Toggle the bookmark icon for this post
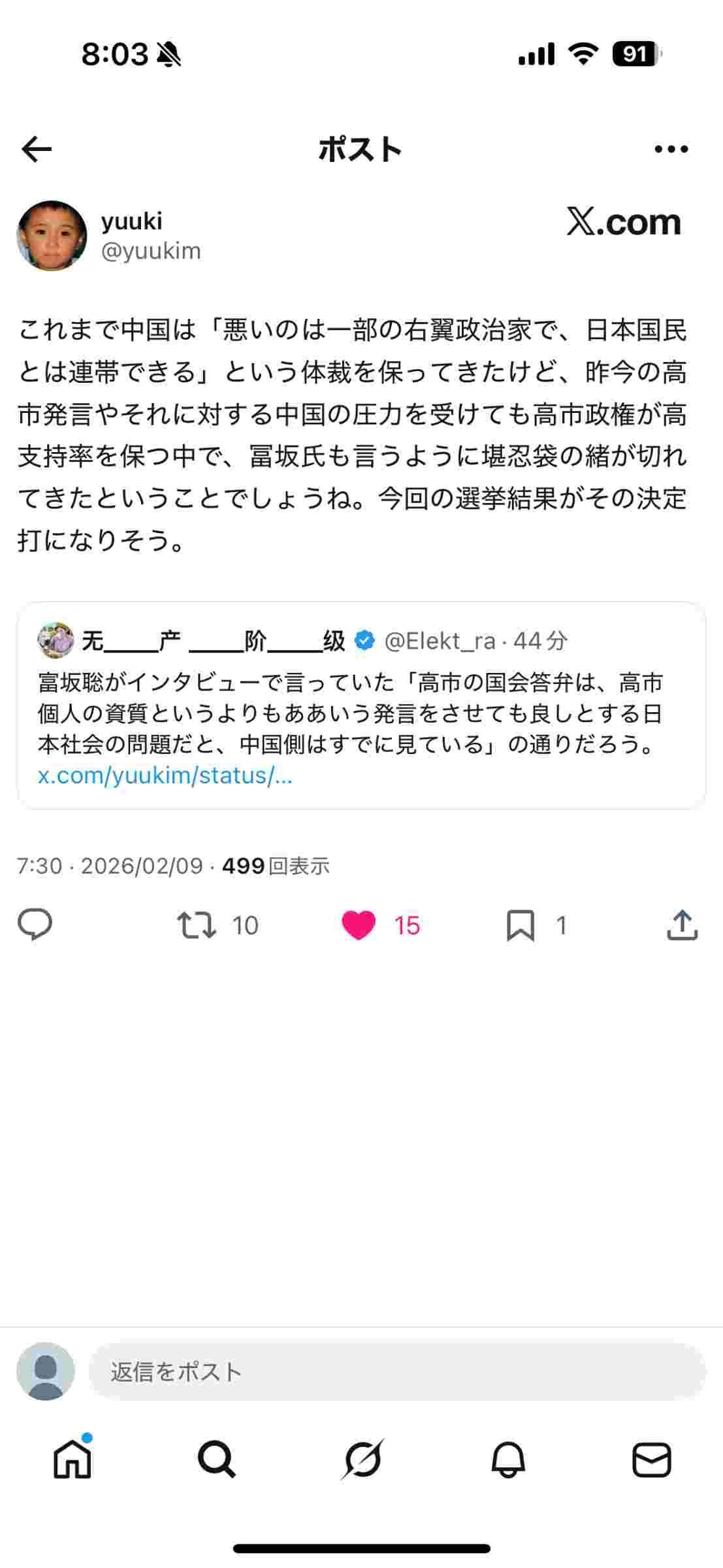 (x=520, y=925)
